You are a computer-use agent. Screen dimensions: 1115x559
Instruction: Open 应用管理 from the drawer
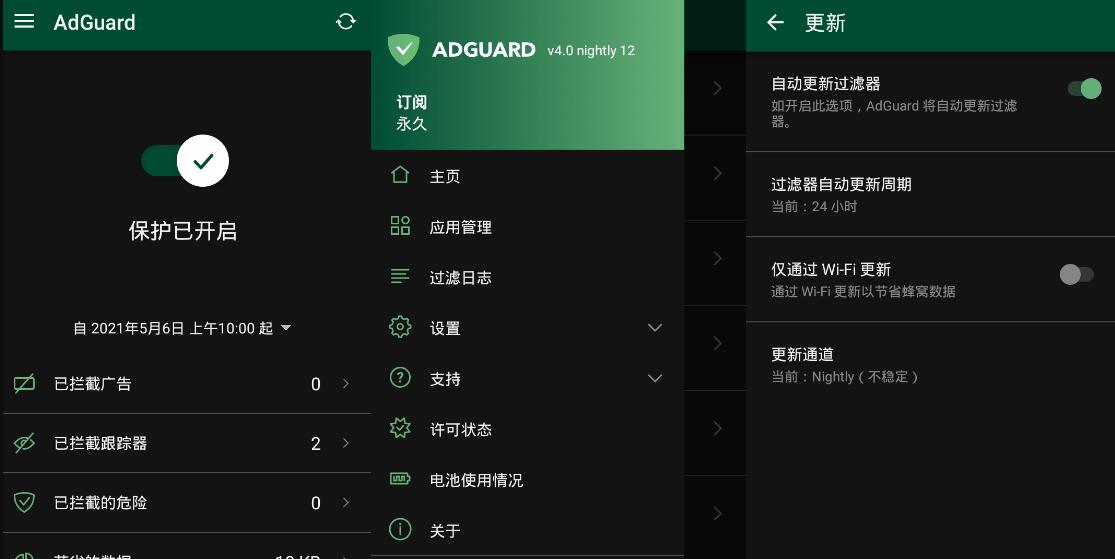[460, 227]
